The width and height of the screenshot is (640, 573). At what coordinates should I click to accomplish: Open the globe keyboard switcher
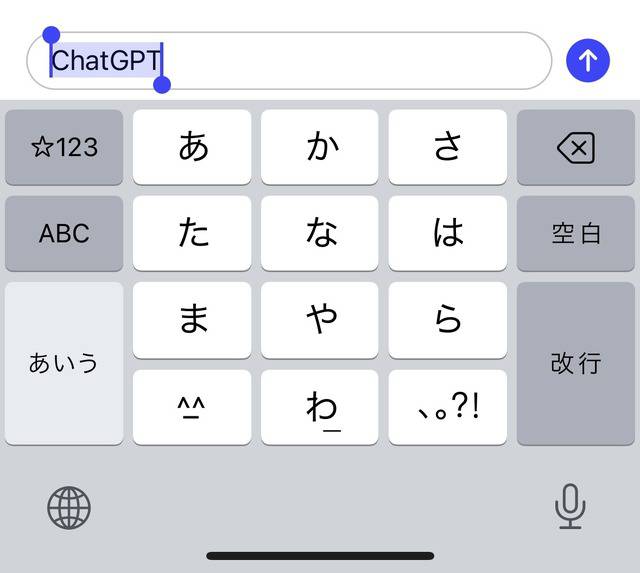click(69, 508)
